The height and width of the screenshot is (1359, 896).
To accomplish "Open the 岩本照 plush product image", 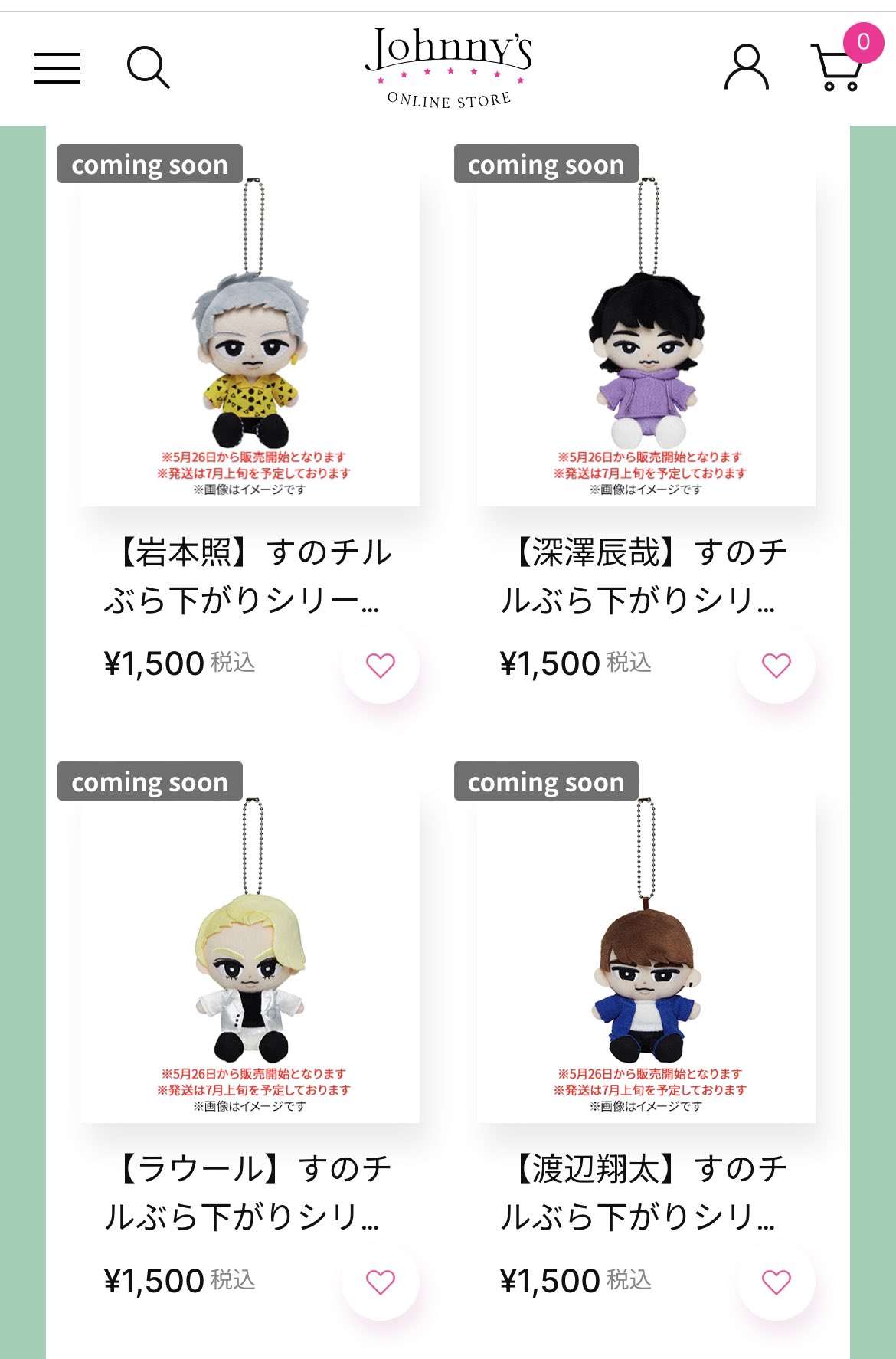I will coord(250,337).
